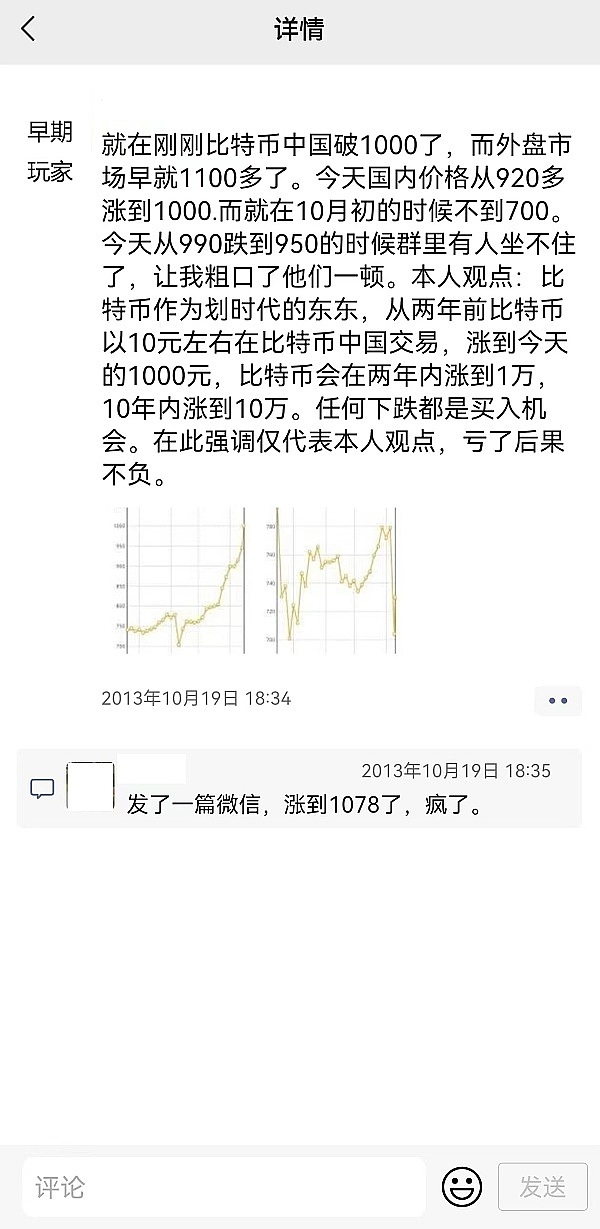Tap the 发送 send button

543,1187
